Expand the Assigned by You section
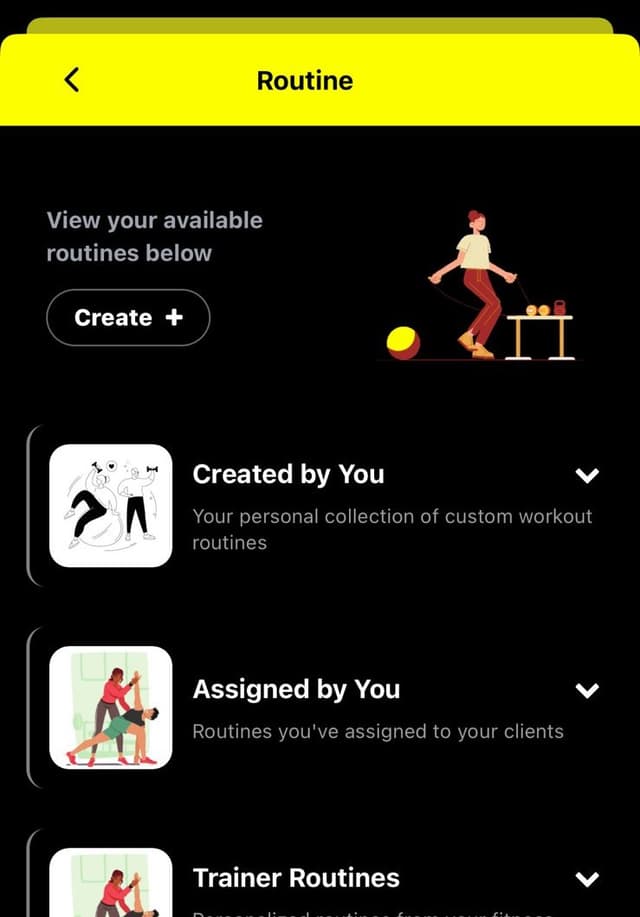Image resolution: width=640 pixels, height=917 pixels. (588, 691)
